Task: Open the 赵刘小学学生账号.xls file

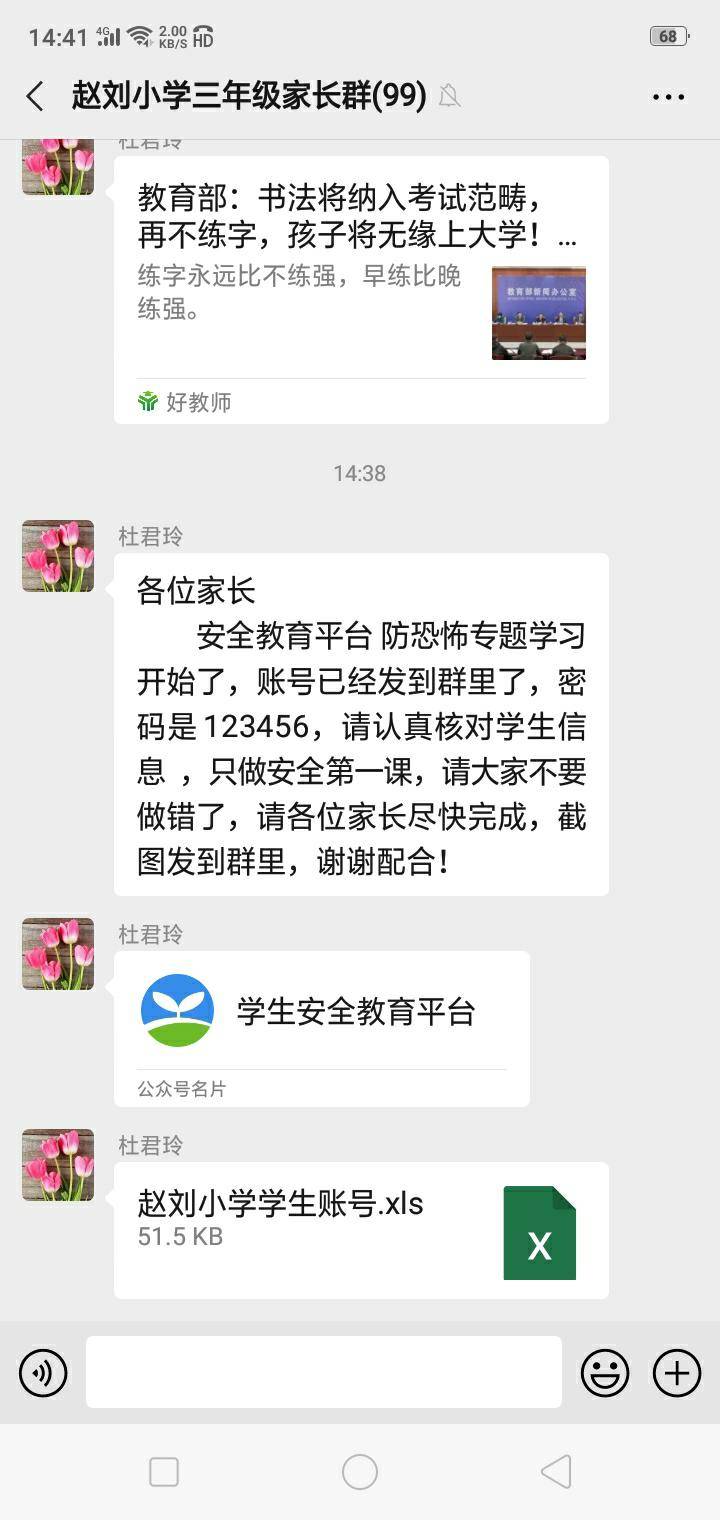Action: coord(360,1230)
